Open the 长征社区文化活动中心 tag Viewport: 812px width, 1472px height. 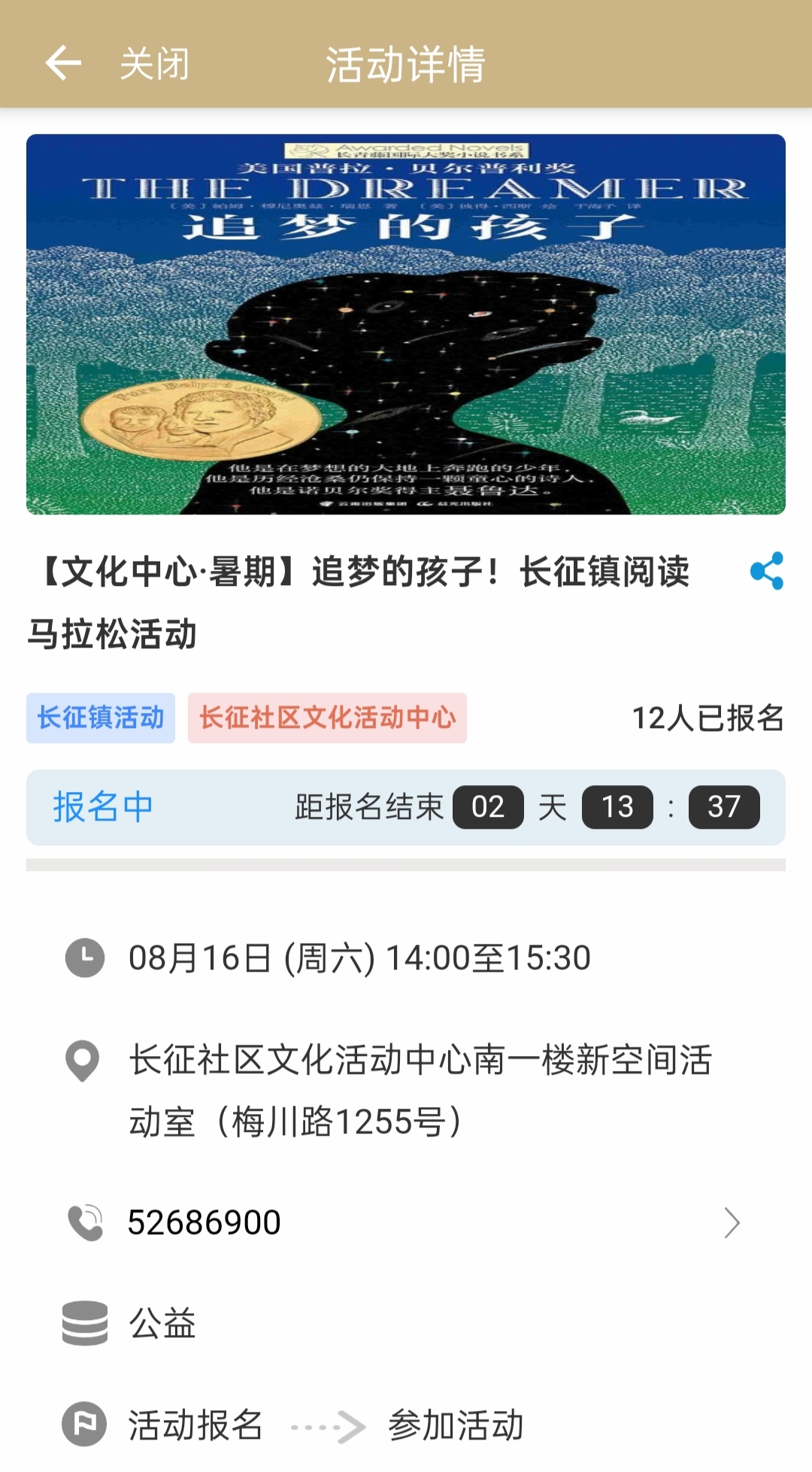click(327, 718)
